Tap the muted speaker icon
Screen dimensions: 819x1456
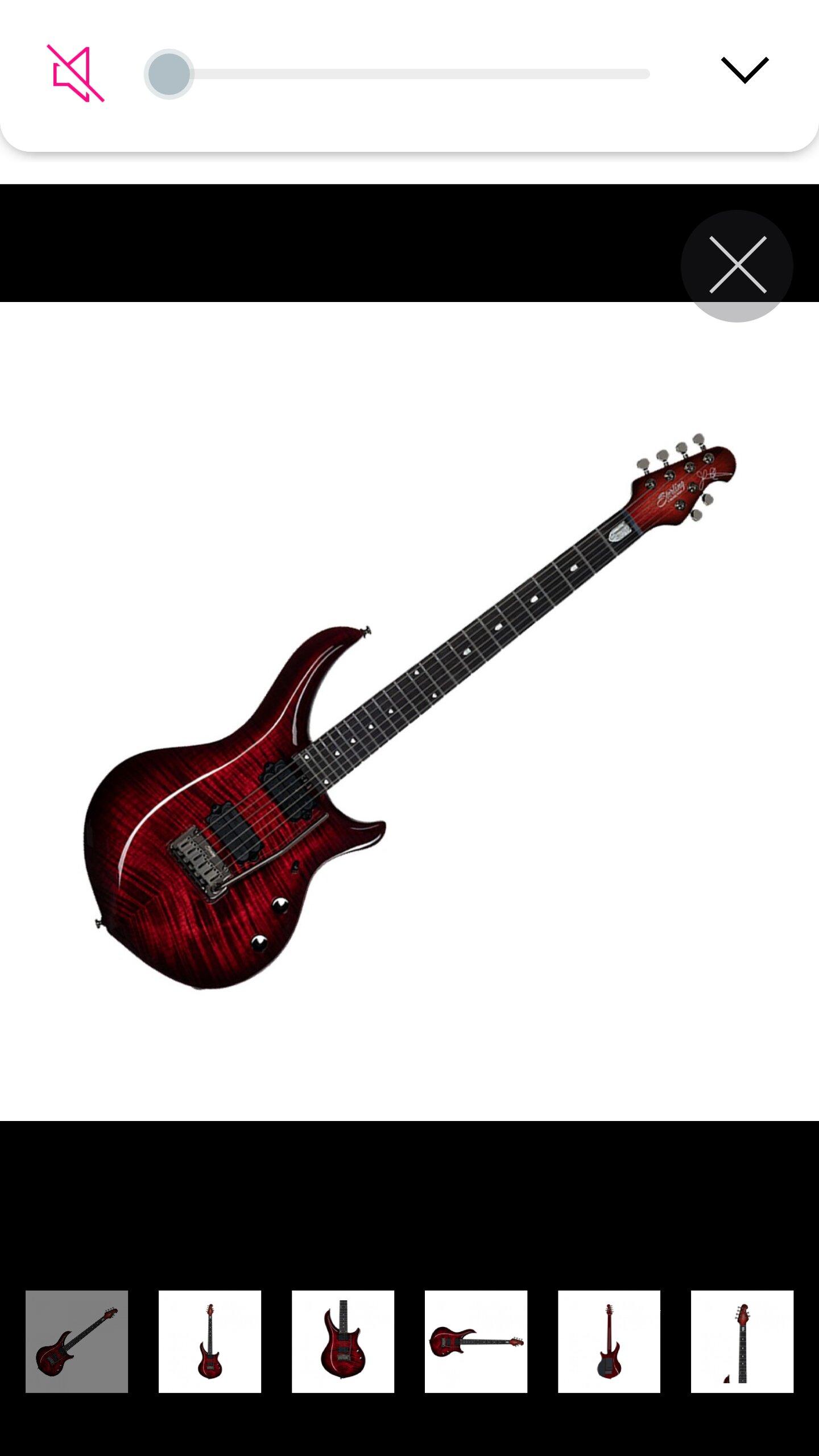click(x=75, y=74)
